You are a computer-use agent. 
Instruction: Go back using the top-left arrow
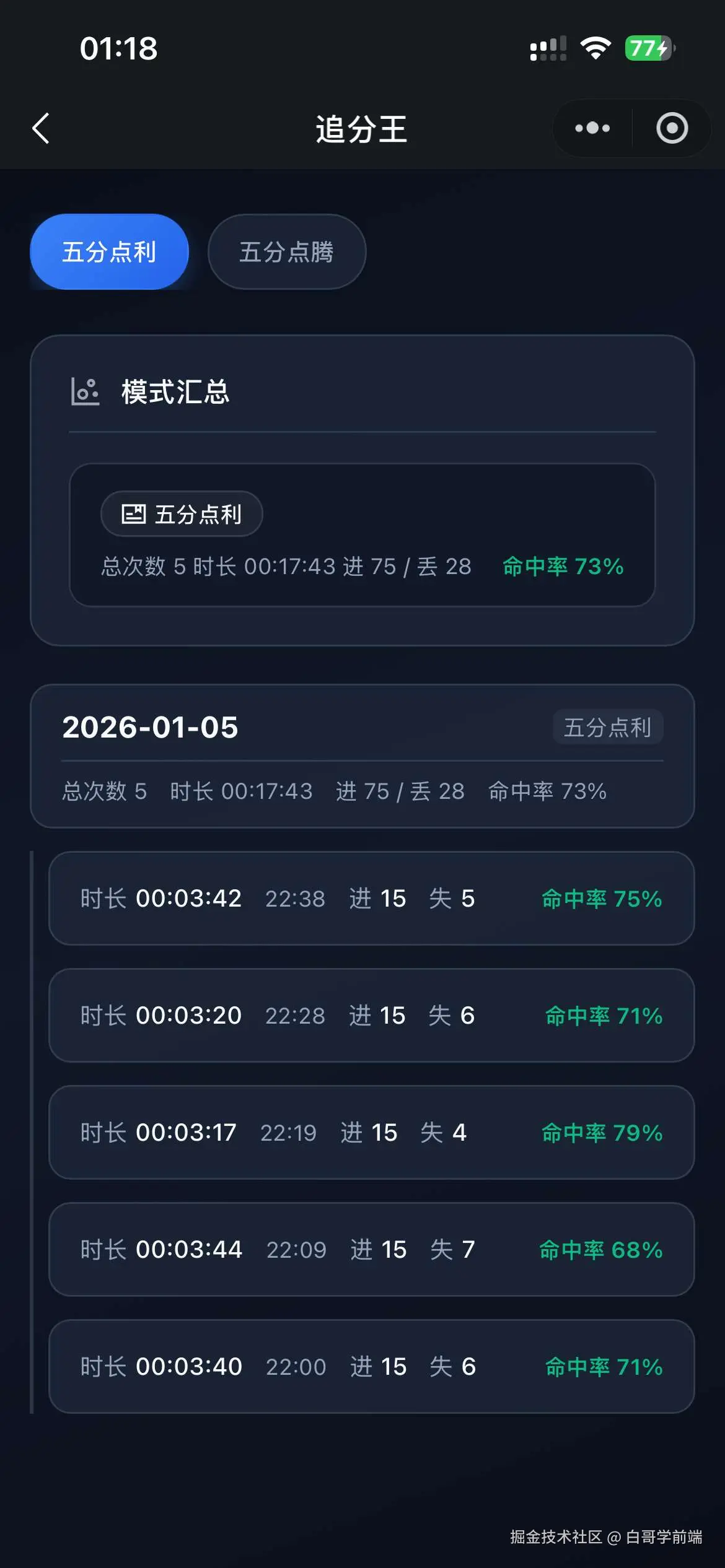point(41,129)
